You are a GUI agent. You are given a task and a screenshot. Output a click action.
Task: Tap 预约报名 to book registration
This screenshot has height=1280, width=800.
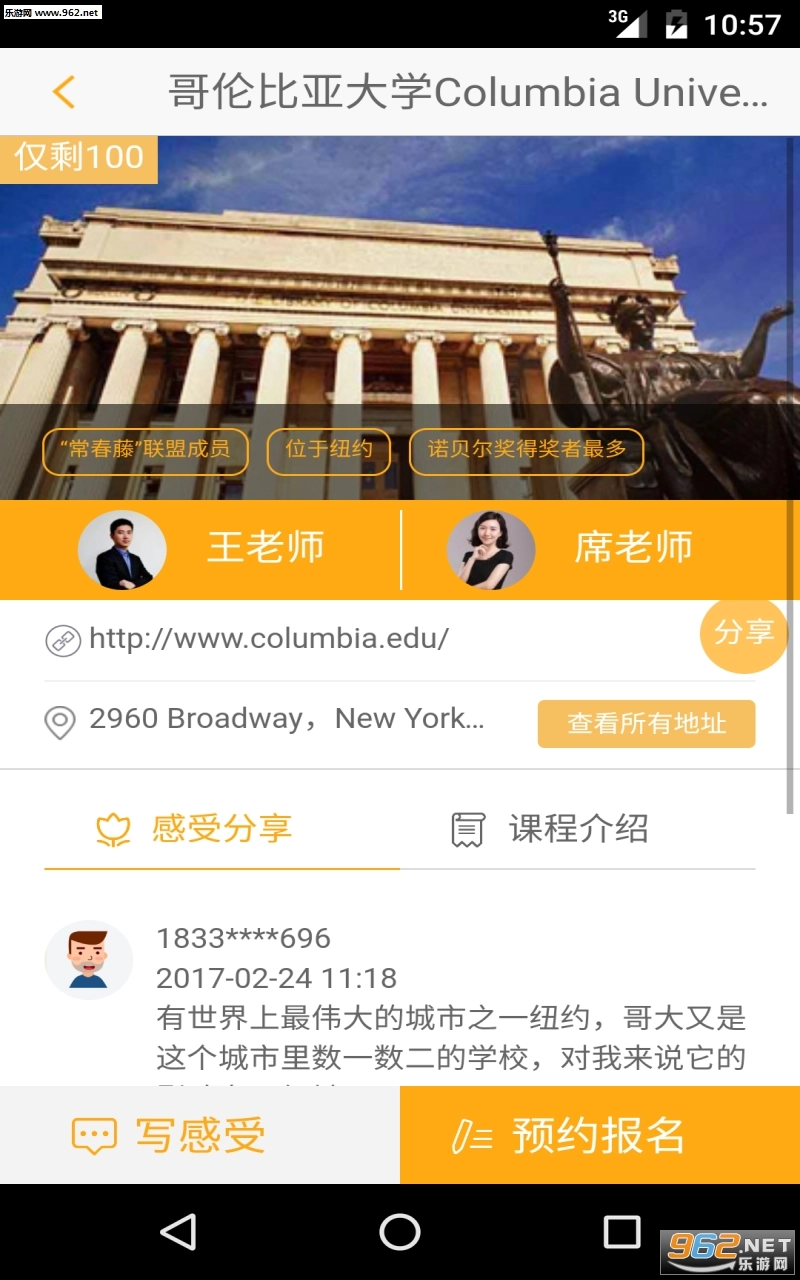tap(598, 1135)
